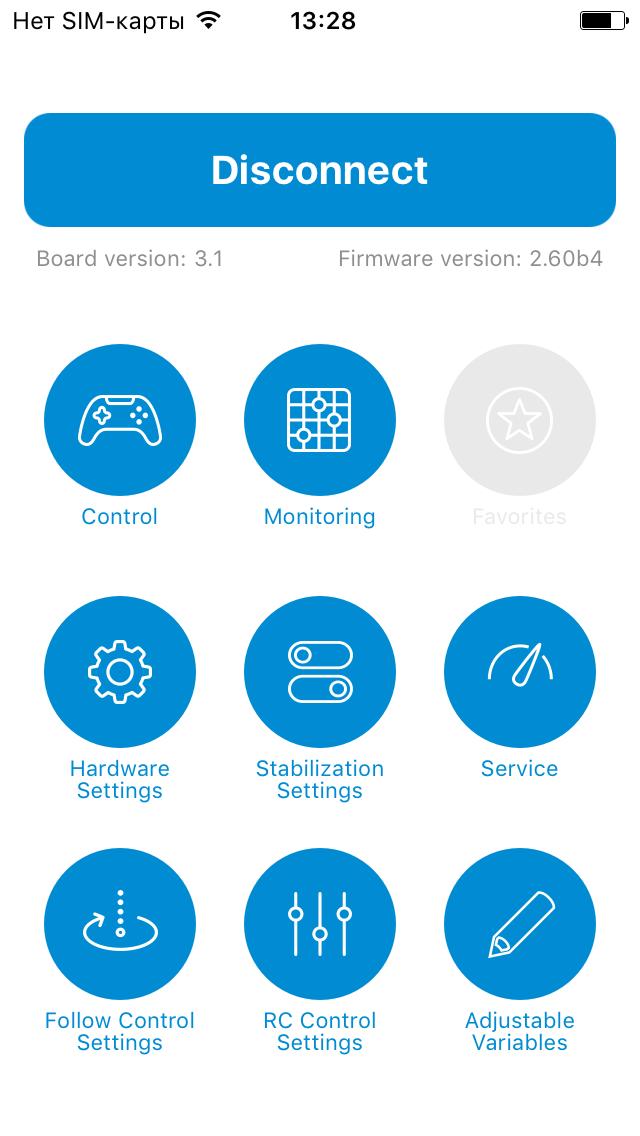Go to Hardware Settings

point(120,672)
